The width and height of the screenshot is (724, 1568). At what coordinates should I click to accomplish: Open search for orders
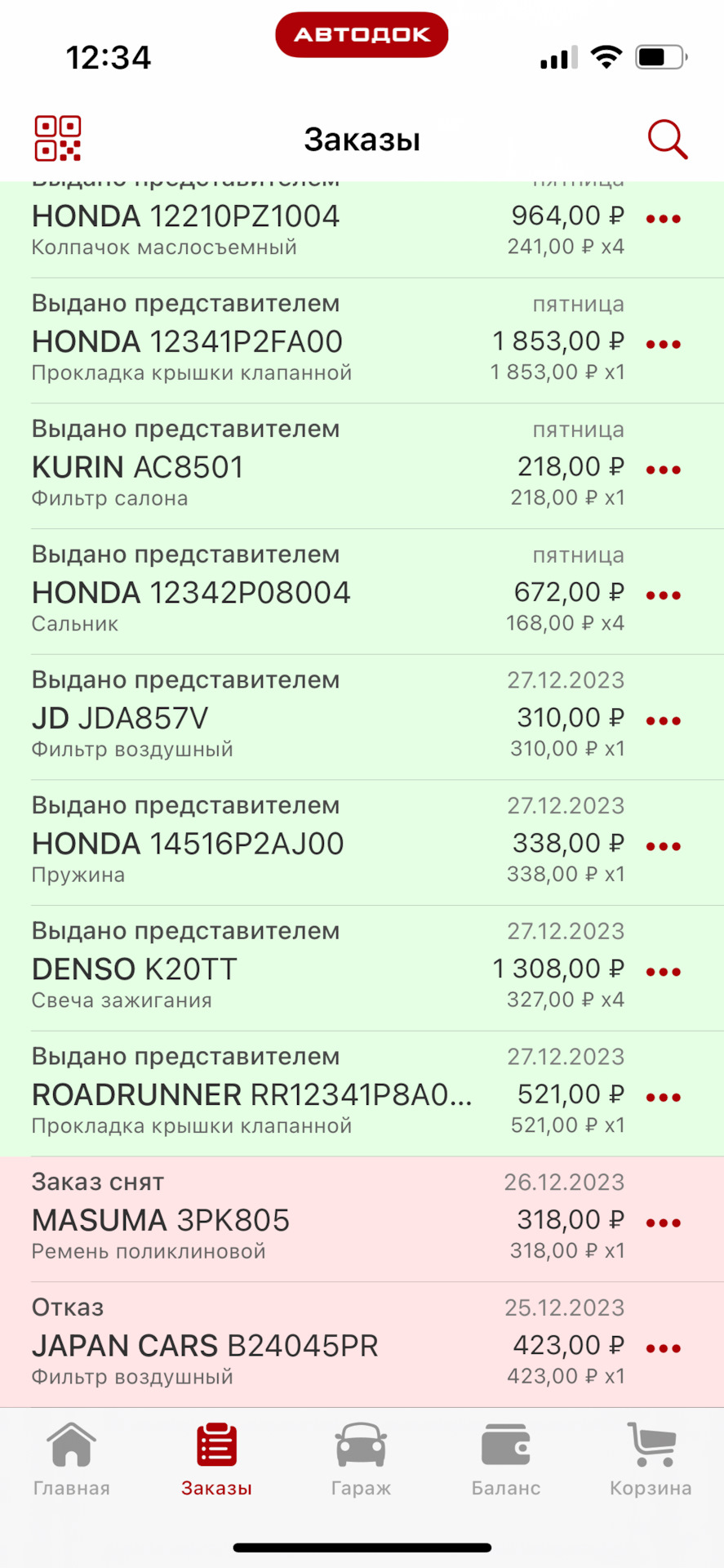click(x=667, y=139)
